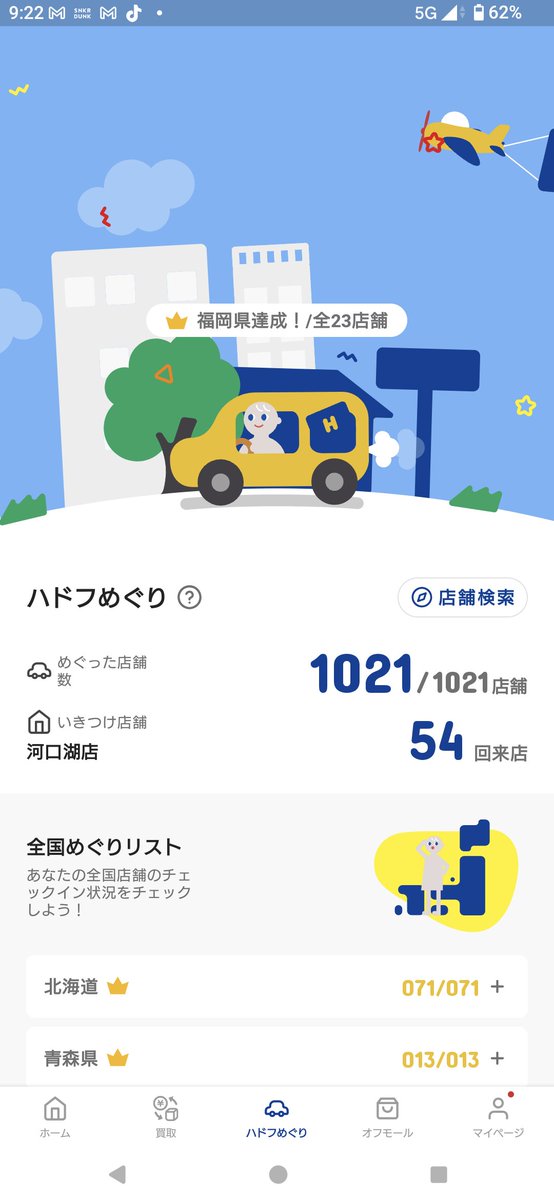The width and height of the screenshot is (554, 1200).
Task: Switch to the ホーム tab
Action: coord(55,1117)
